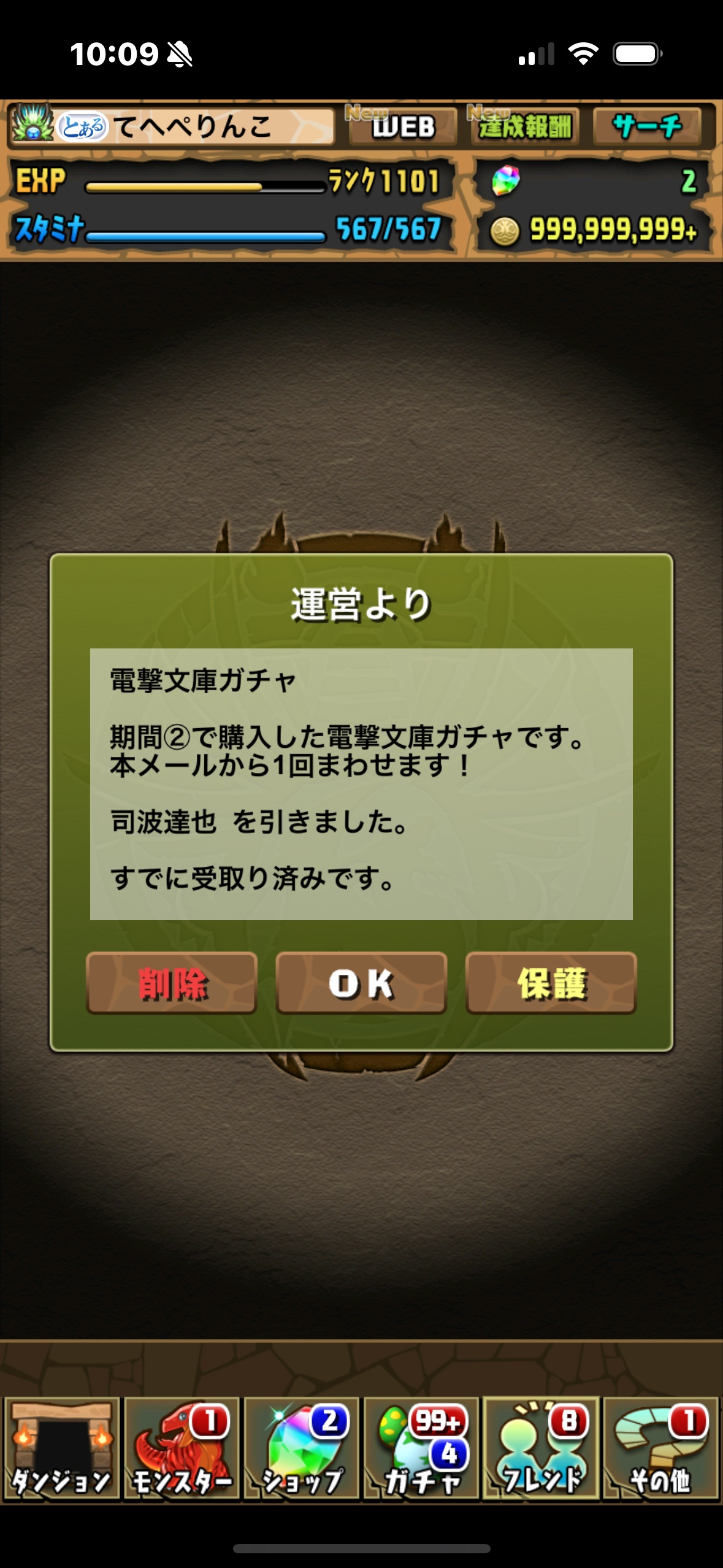Confirm the mail dialog with OK
The image size is (723, 1568).
361,983
